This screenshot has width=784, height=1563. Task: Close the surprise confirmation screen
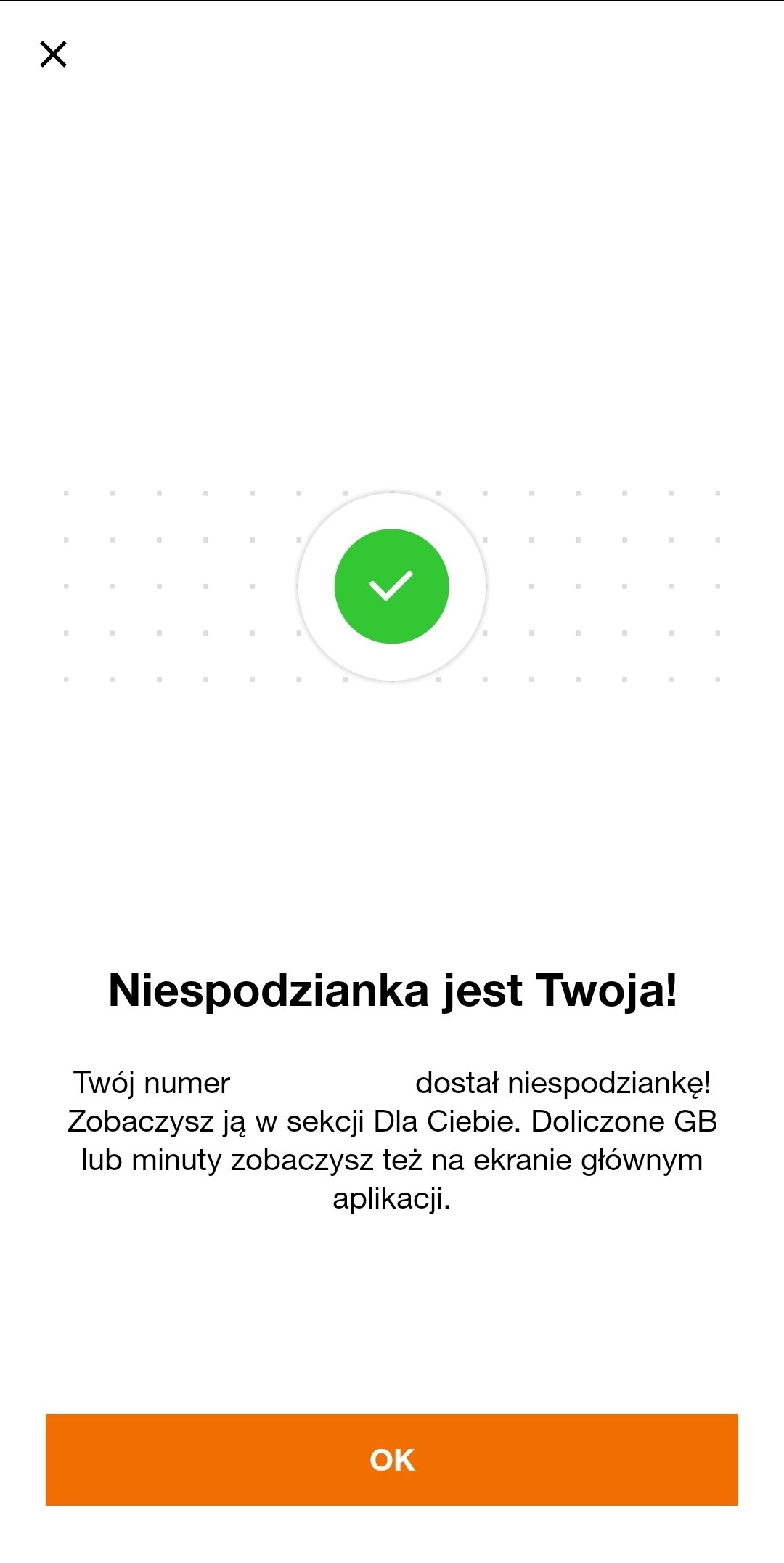click(x=53, y=54)
